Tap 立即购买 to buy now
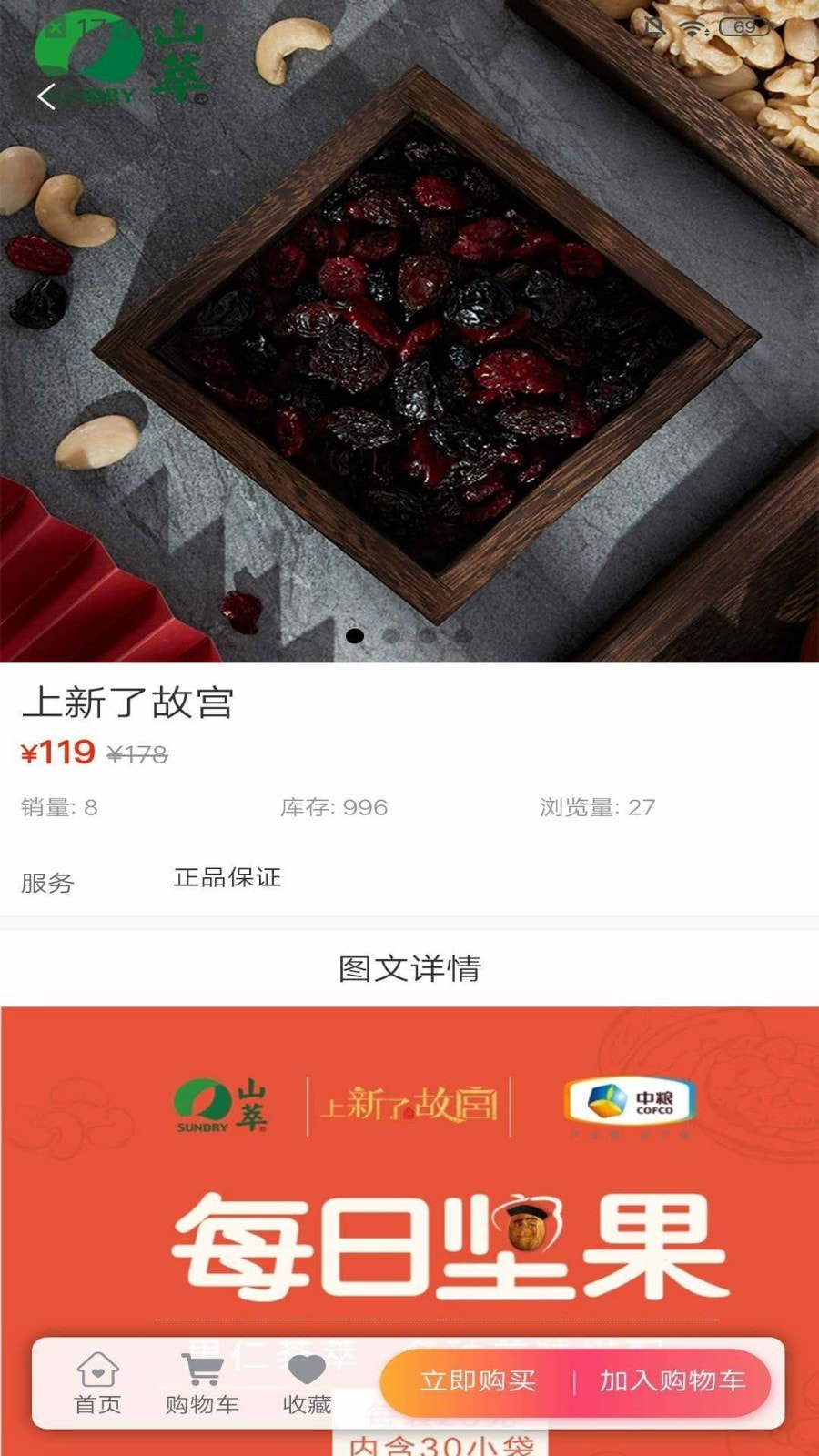This screenshot has height=1456, width=819. pyautogui.click(x=478, y=1381)
